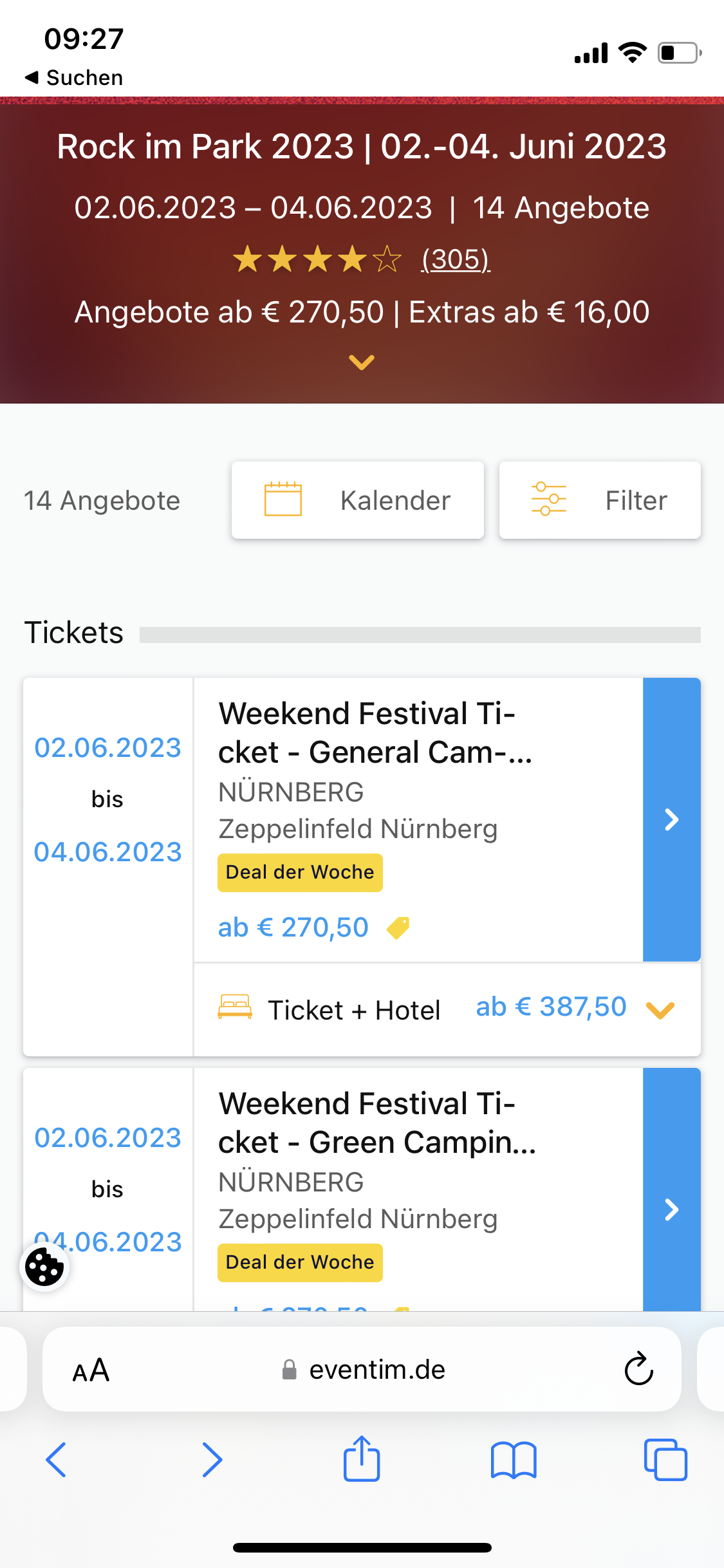This screenshot has height=1568, width=724.
Task: Go forward in browser history
Action: (212, 1460)
